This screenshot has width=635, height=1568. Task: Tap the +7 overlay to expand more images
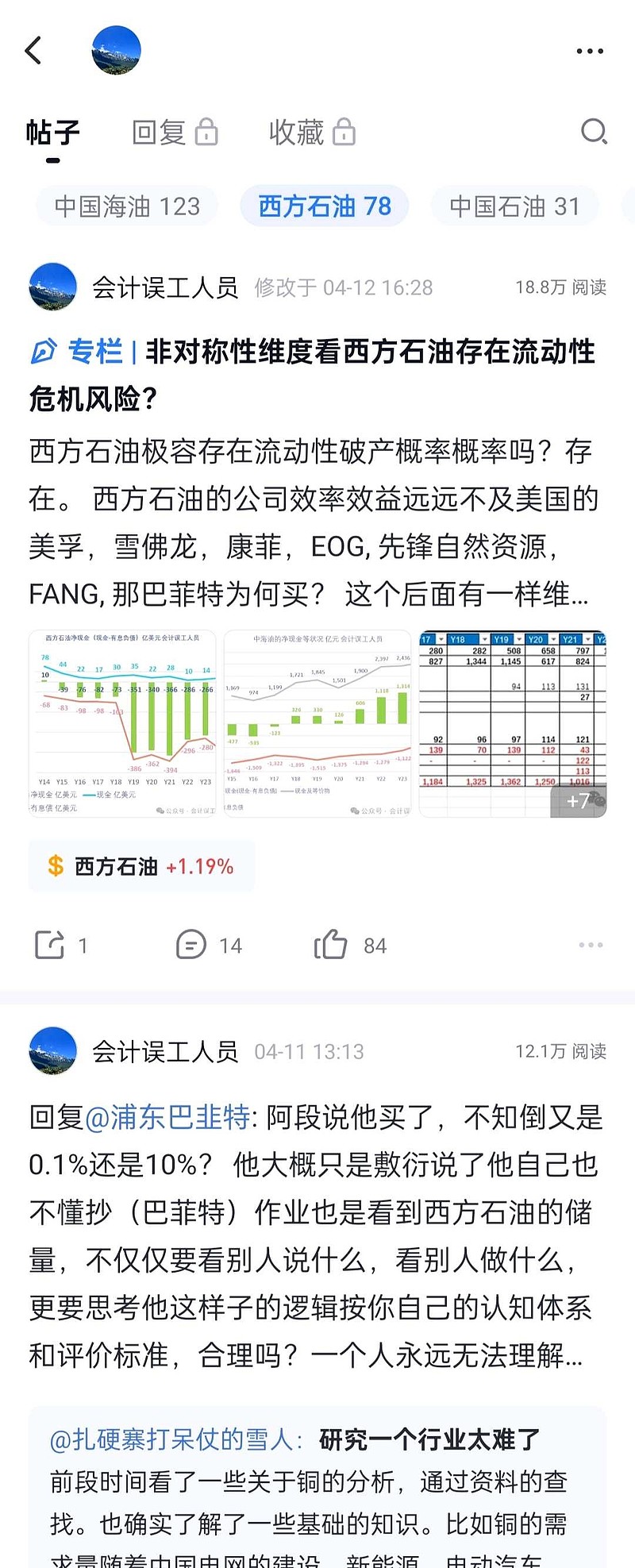[x=578, y=802]
